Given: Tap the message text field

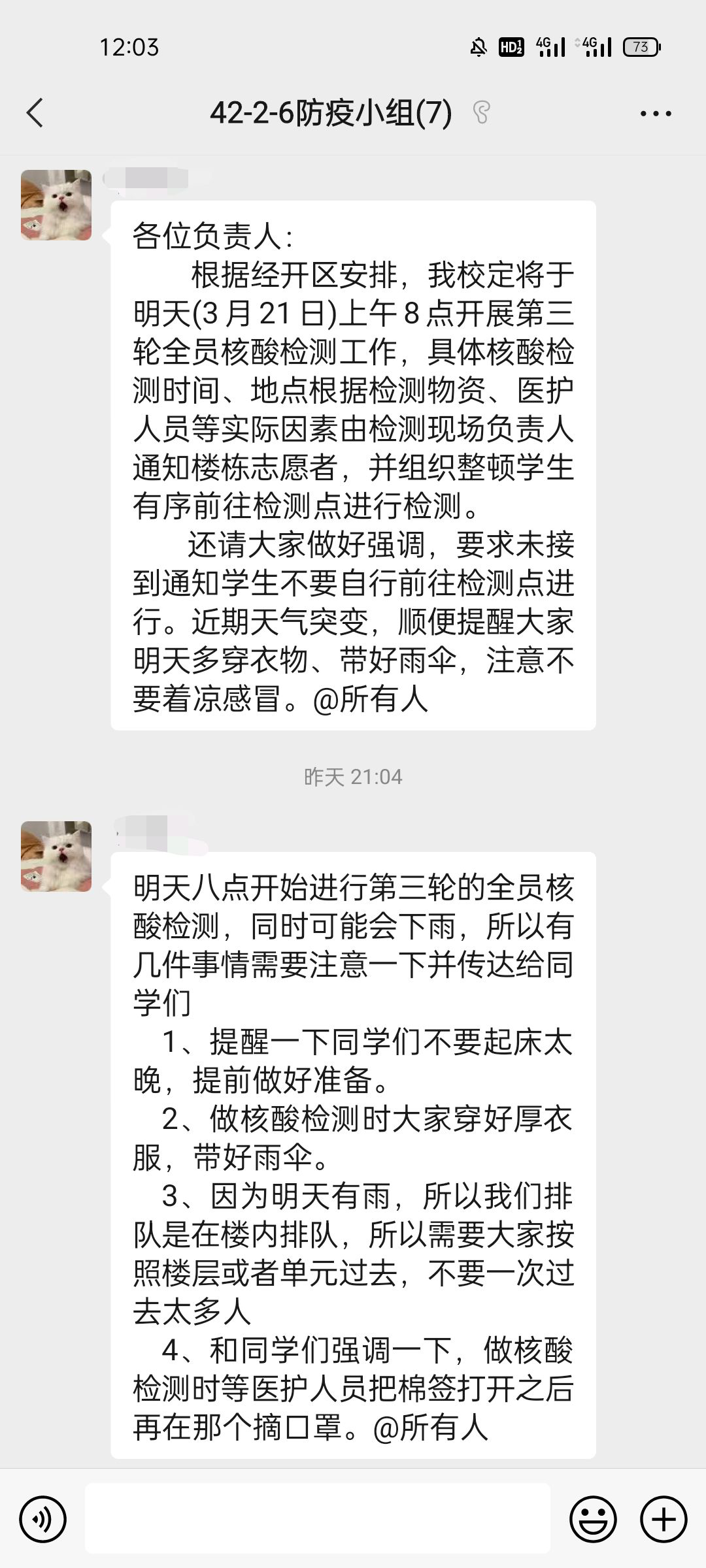Looking at the screenshot, I should pyautogui.click(x=317, y=1518).
